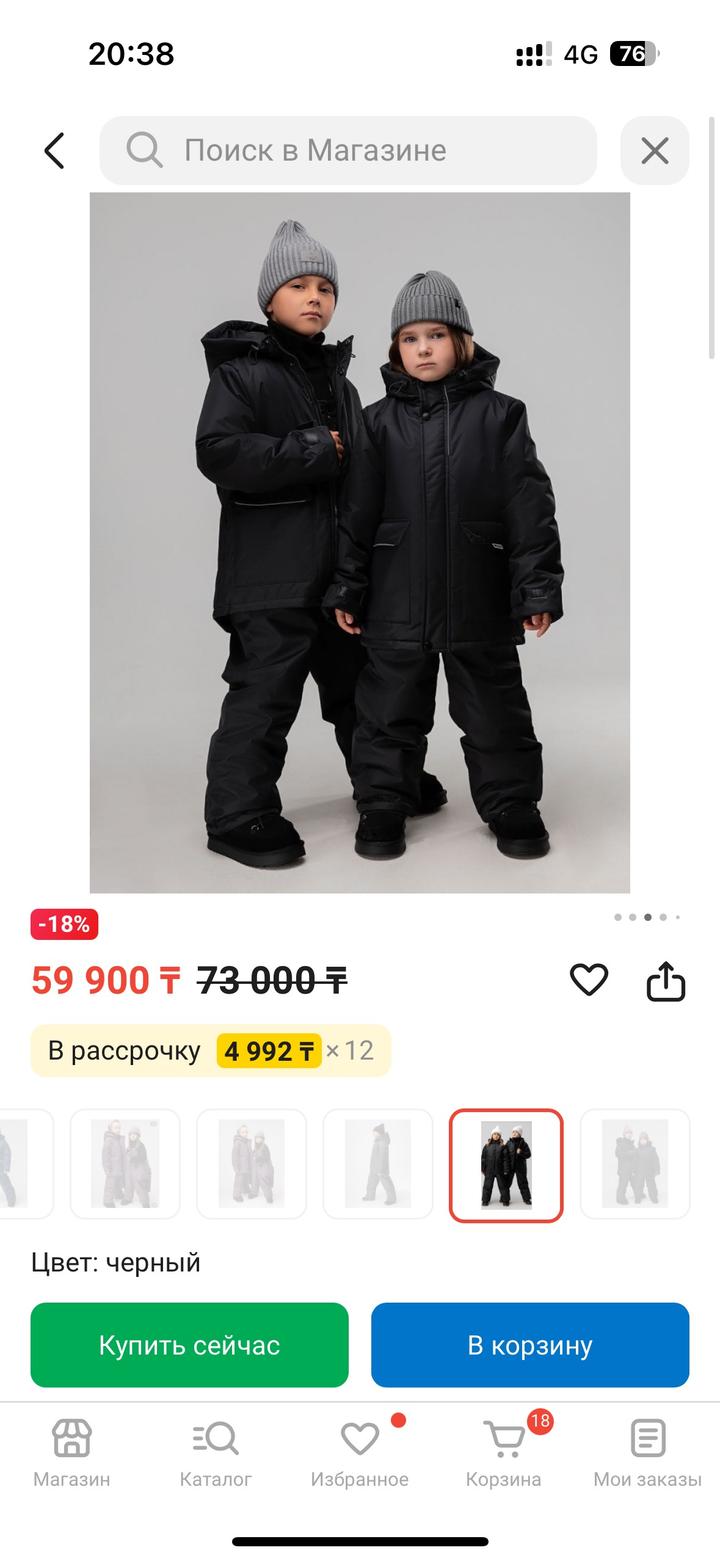Select the selected black color thumbnail
The width and height of the screenshot is (720, 1561).
(506, 1165)
